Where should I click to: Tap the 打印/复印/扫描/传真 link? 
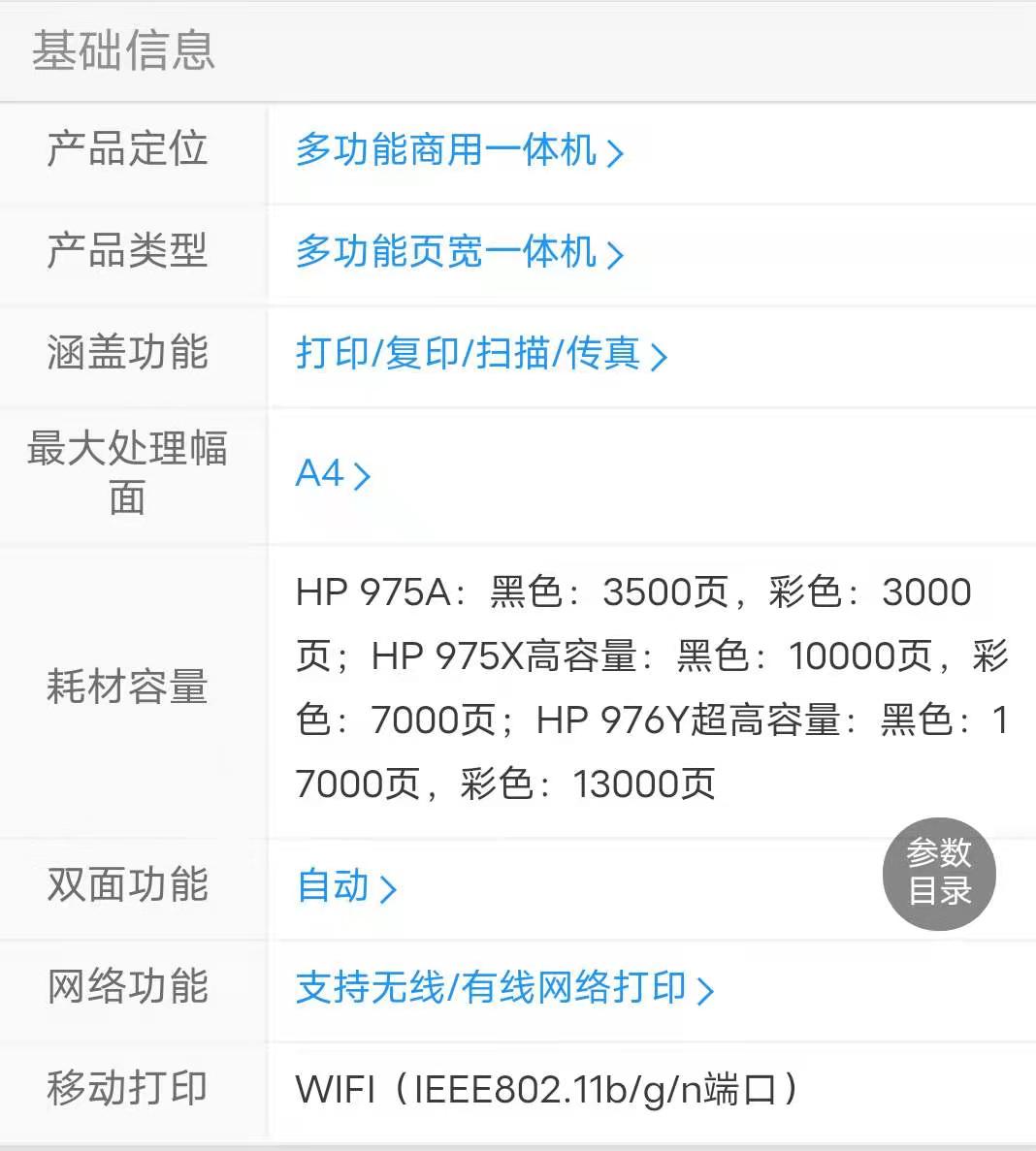coord(480,354)
